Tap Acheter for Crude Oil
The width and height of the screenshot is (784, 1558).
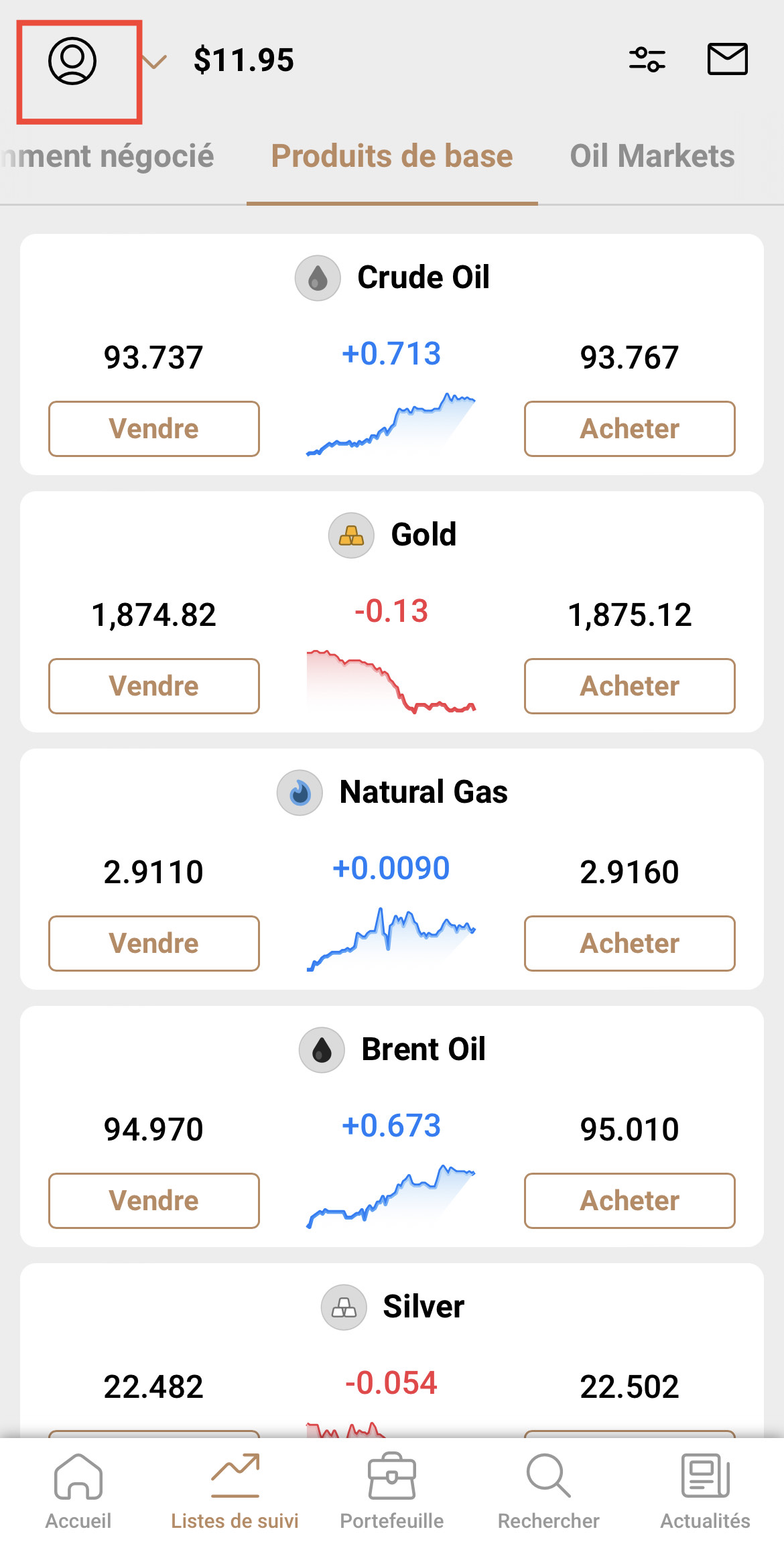[x=629, y=429]
